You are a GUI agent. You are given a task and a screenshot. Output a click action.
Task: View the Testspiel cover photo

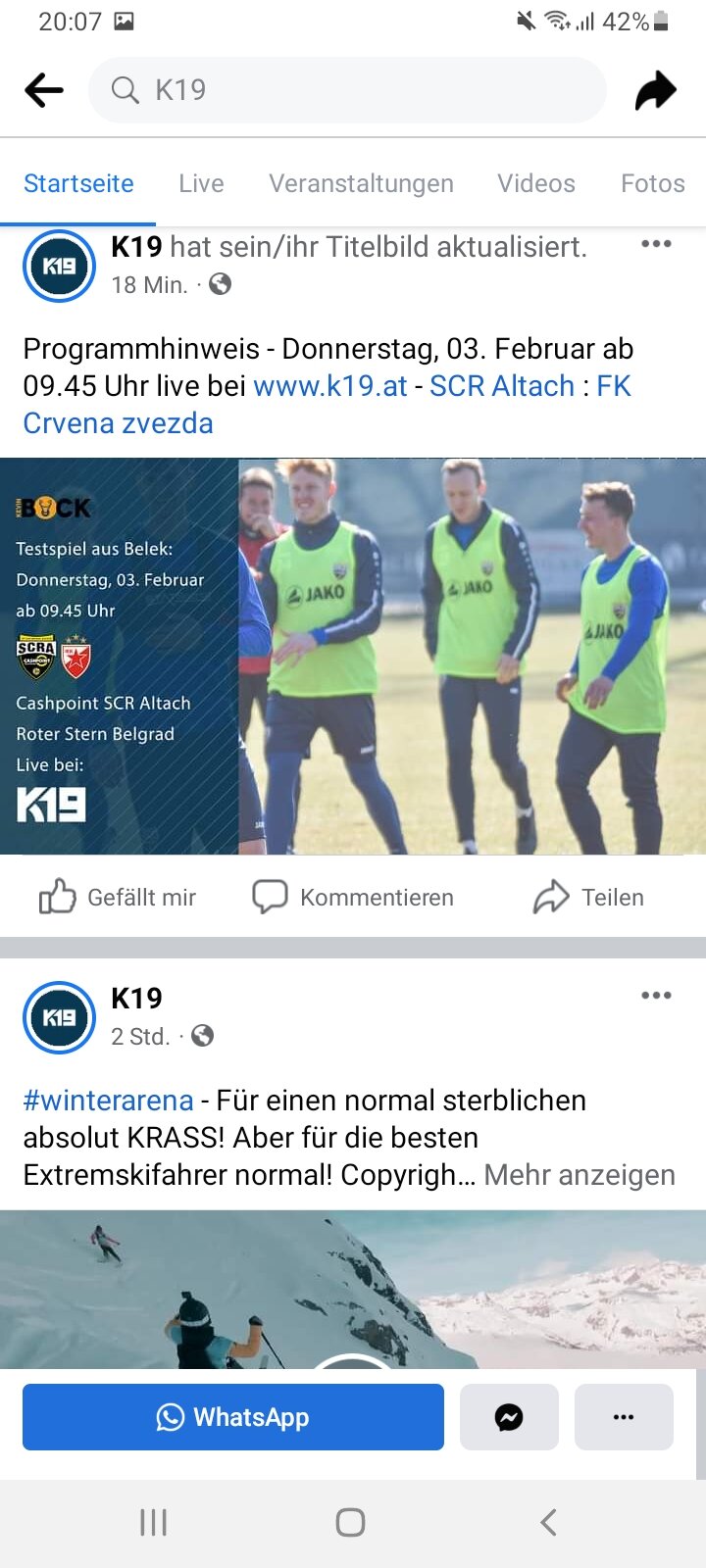pos(353,657)
